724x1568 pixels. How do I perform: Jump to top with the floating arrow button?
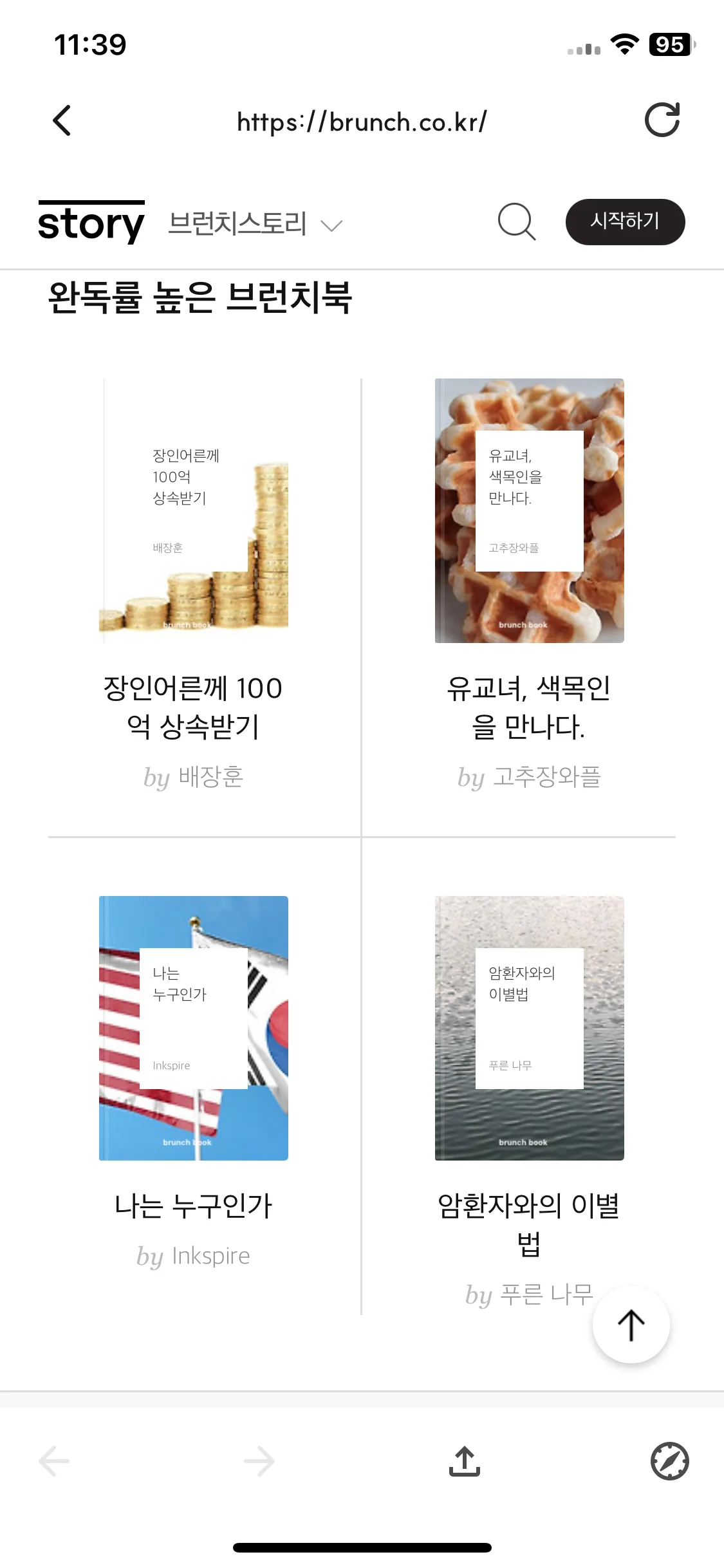[631, 1325]
